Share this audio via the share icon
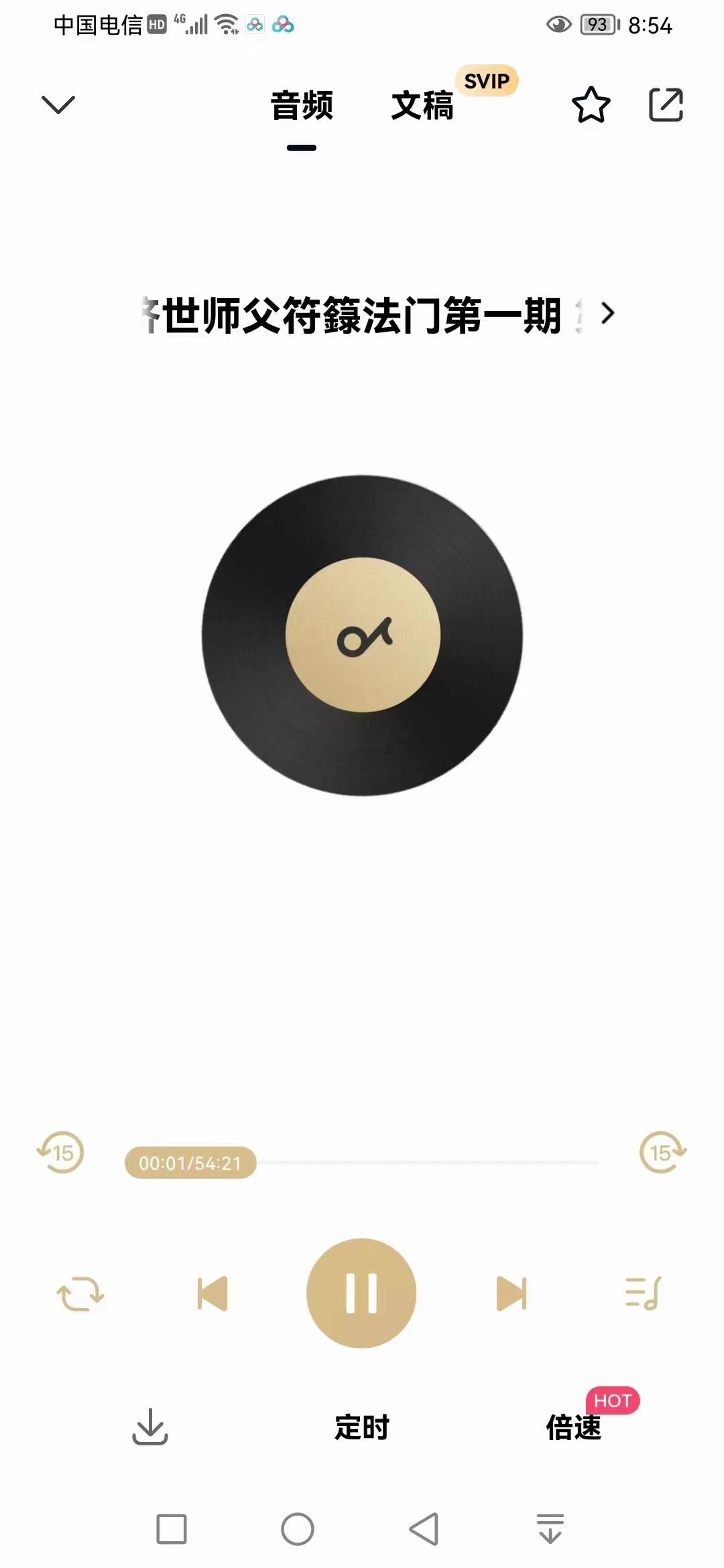 click(x=666, y=105)
